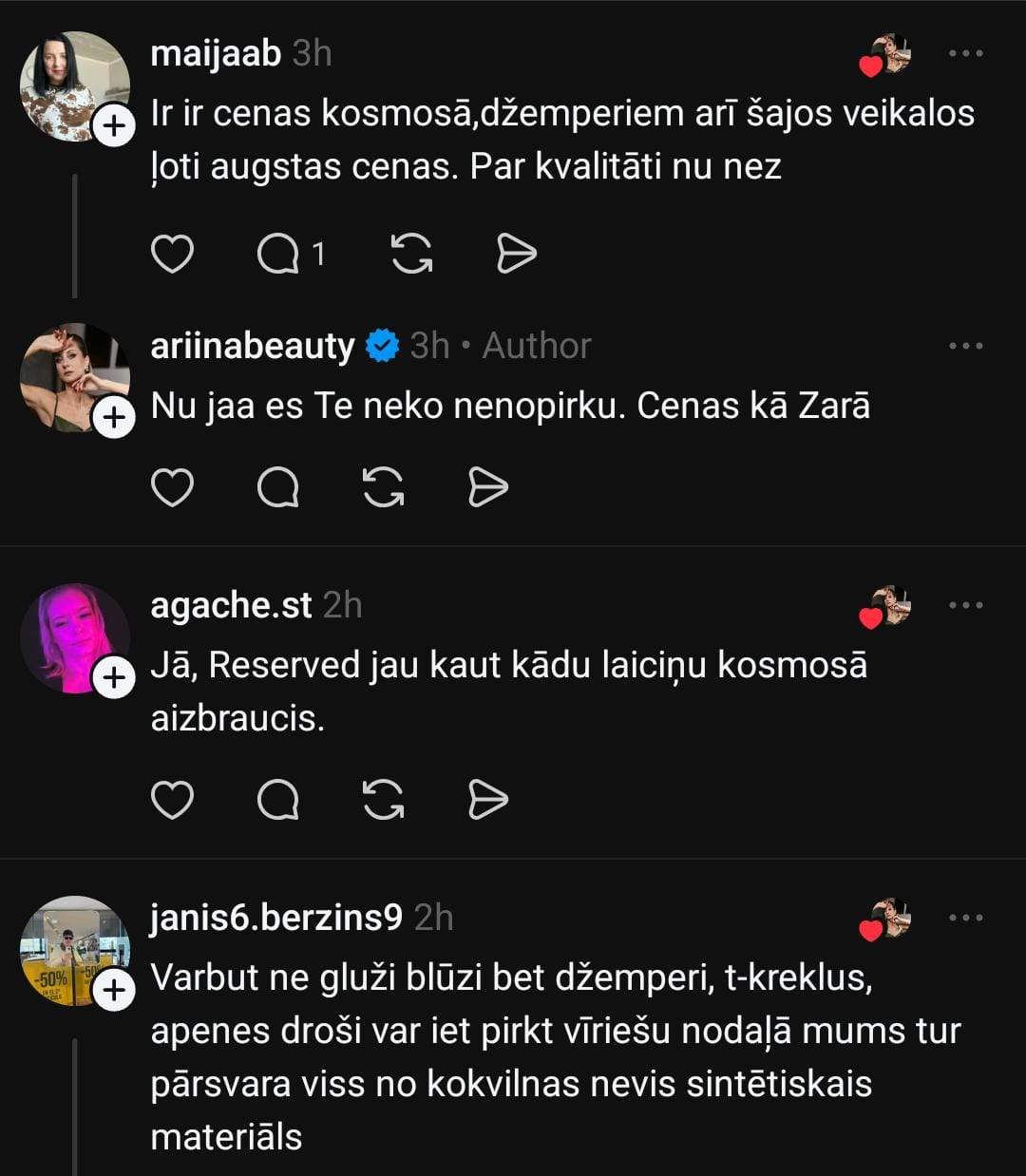This screenshot has height=1176, width=1026.
Task: Repost maijaab's comment
Action: 411,254
